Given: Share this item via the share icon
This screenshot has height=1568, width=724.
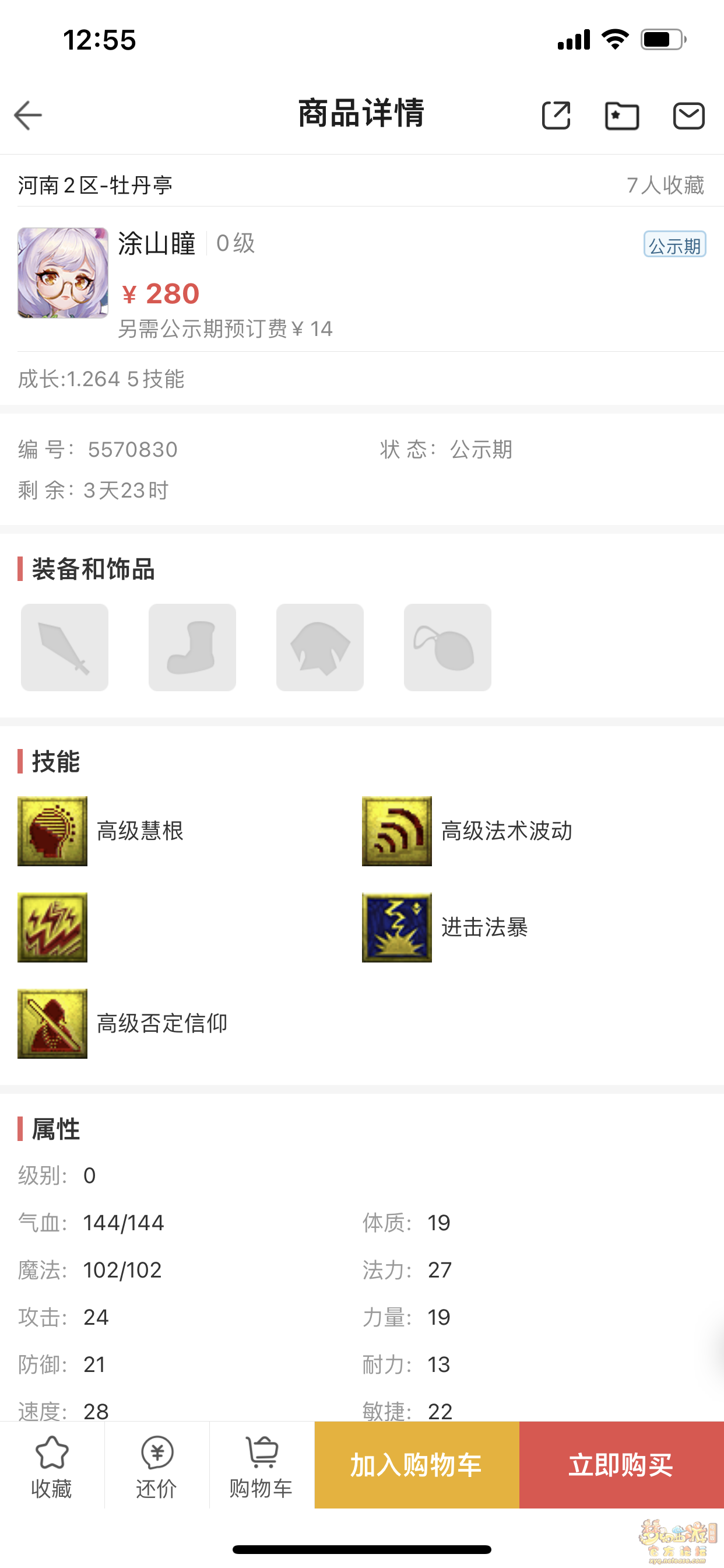Looking at the screenshot, I should pos(556,115).
